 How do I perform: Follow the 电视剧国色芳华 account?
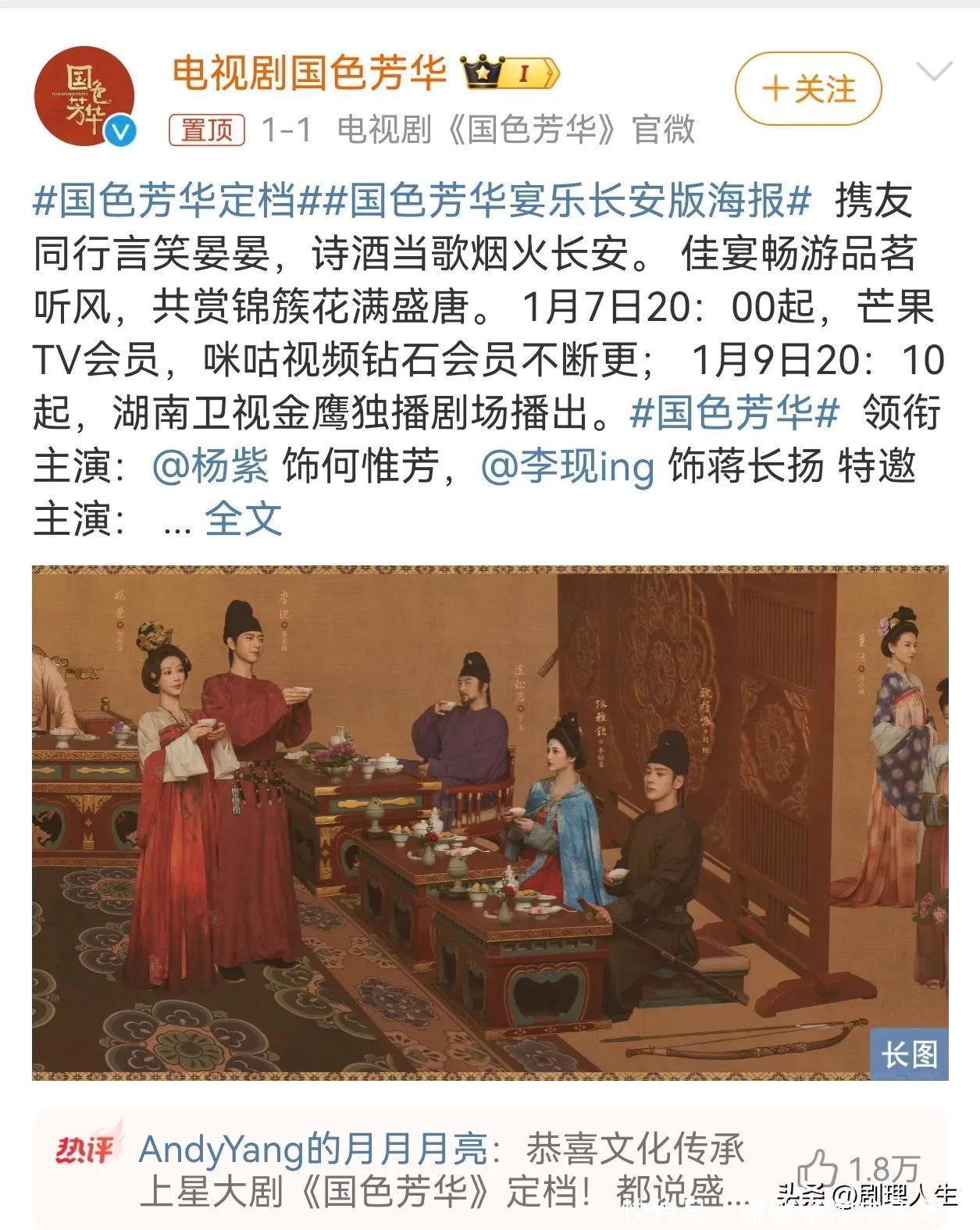coord(807,89)
